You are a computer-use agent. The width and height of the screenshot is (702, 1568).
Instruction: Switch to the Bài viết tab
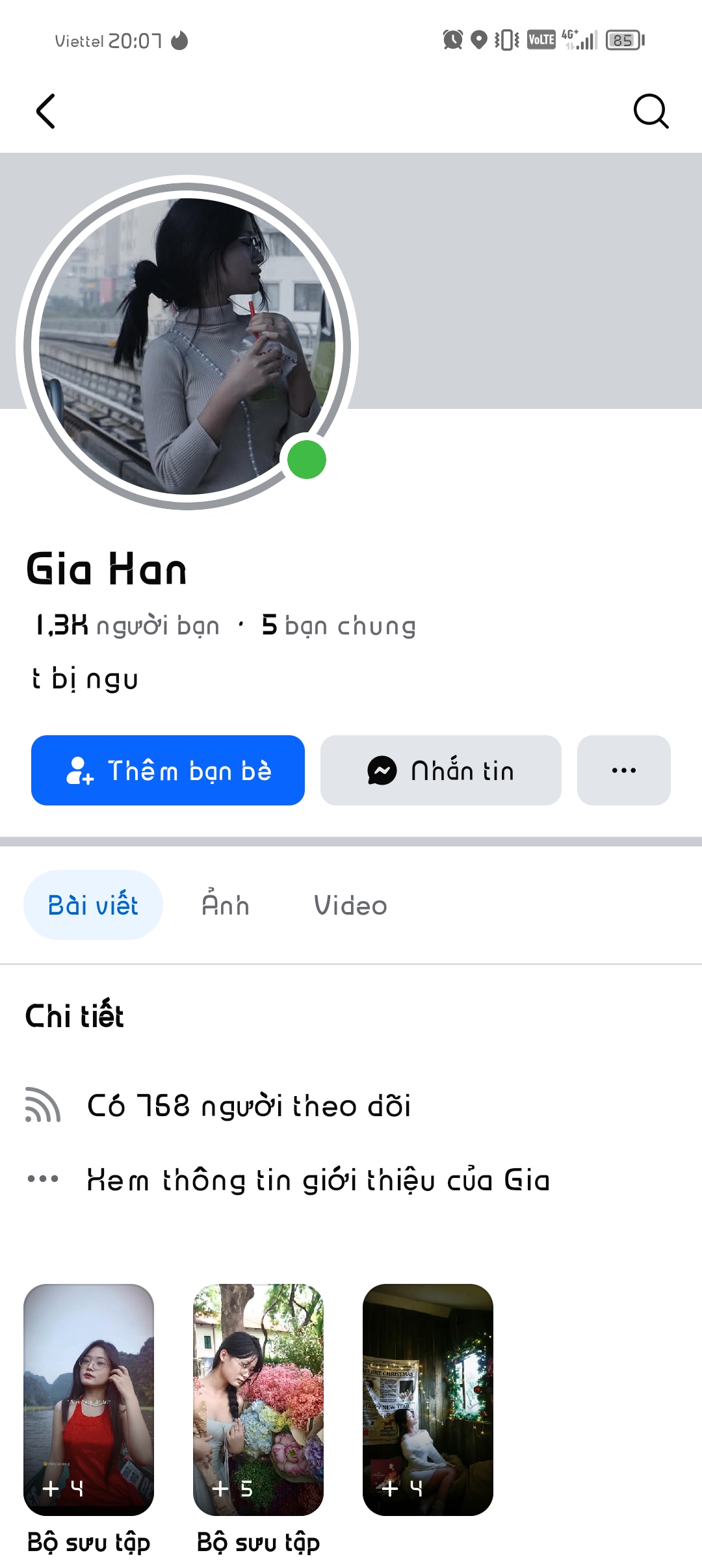[93, 905]
